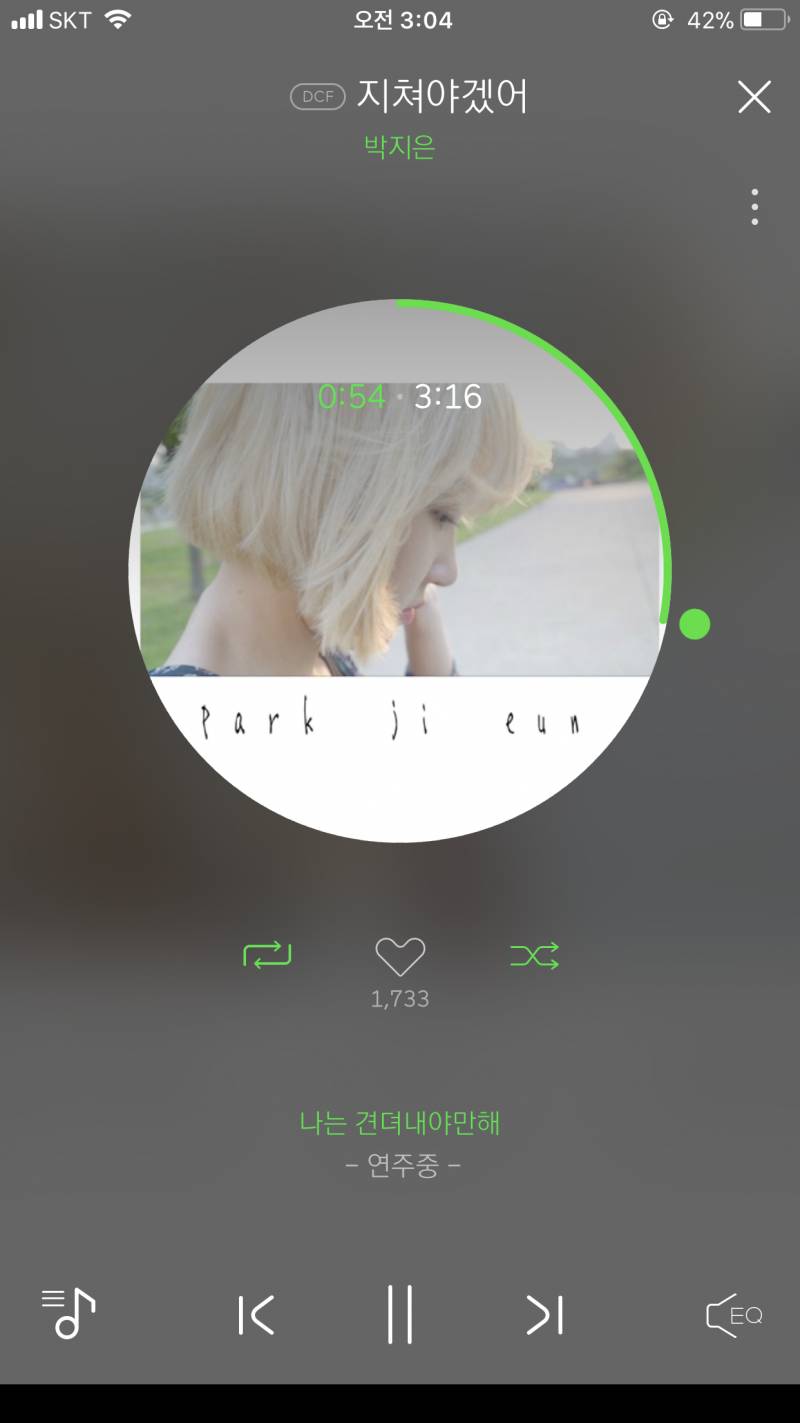This screenshot has height=1423, width=800.
Task: Toggle repeat off for the queue
Action: click(x=266, y=955)
